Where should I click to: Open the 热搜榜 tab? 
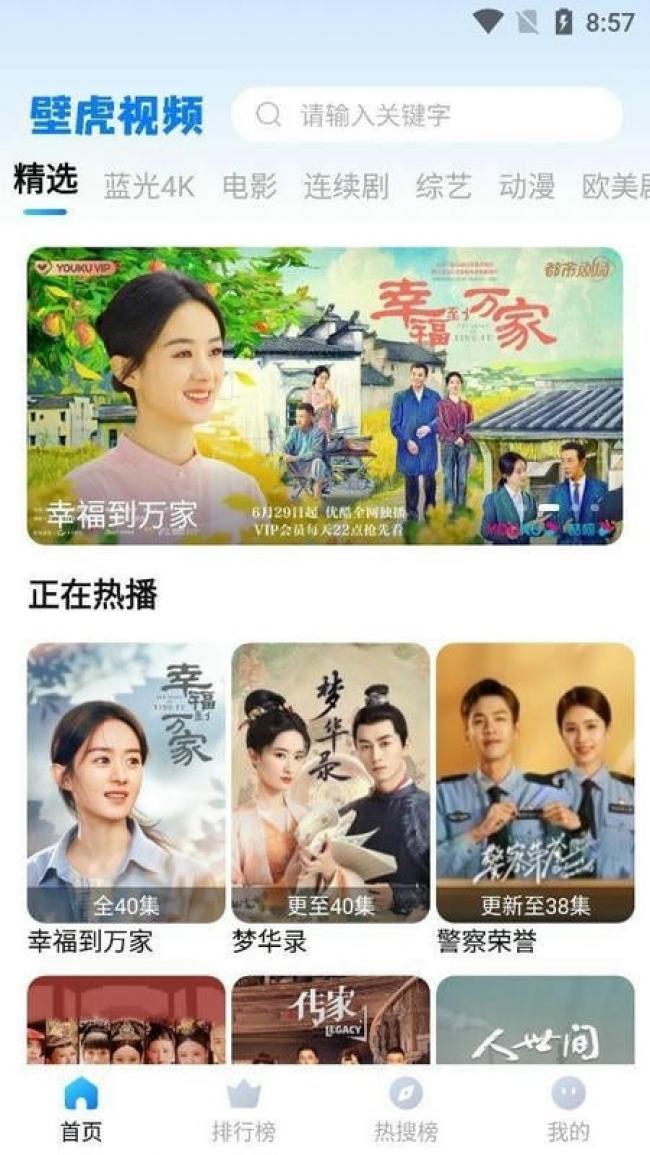405,1110
